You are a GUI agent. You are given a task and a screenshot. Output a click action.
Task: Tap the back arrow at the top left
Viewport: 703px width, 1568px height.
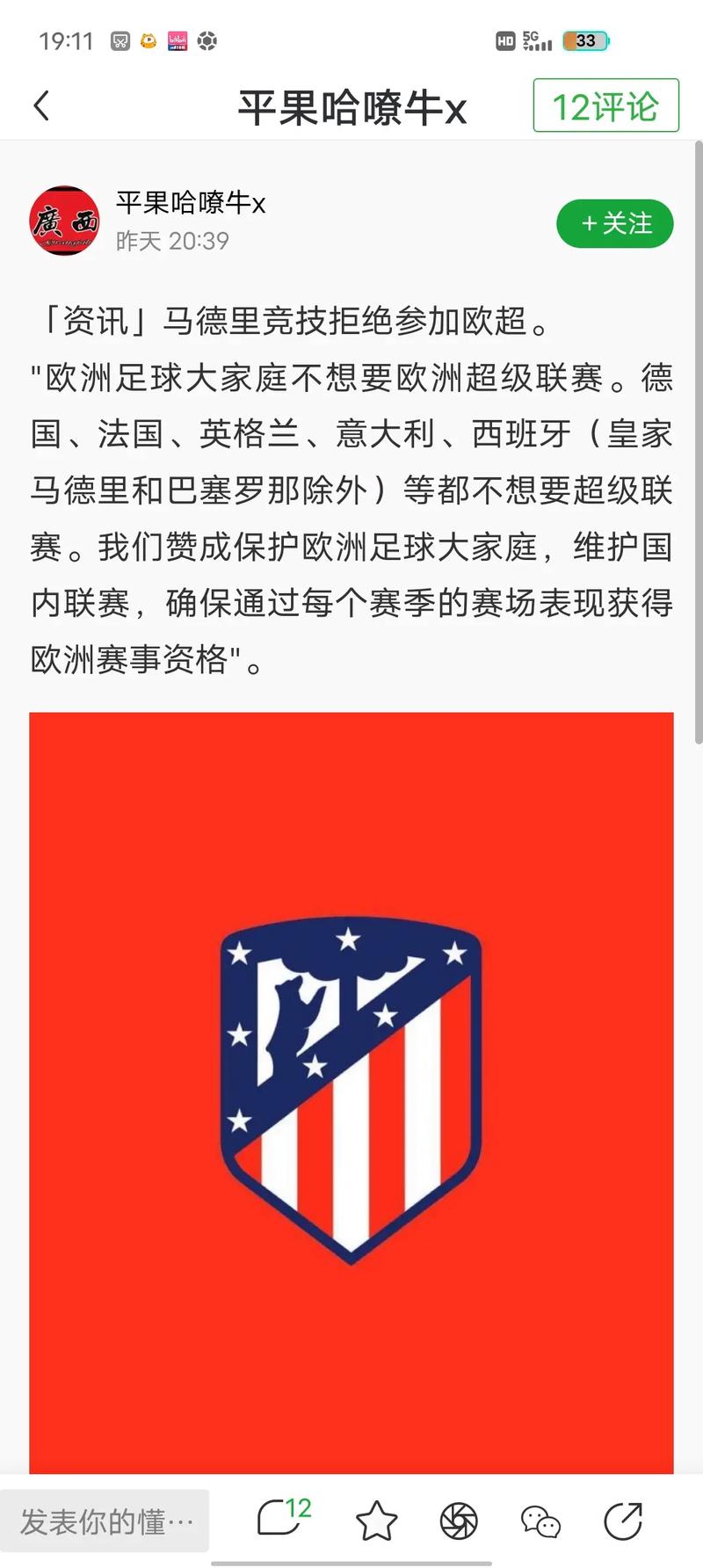40,105
